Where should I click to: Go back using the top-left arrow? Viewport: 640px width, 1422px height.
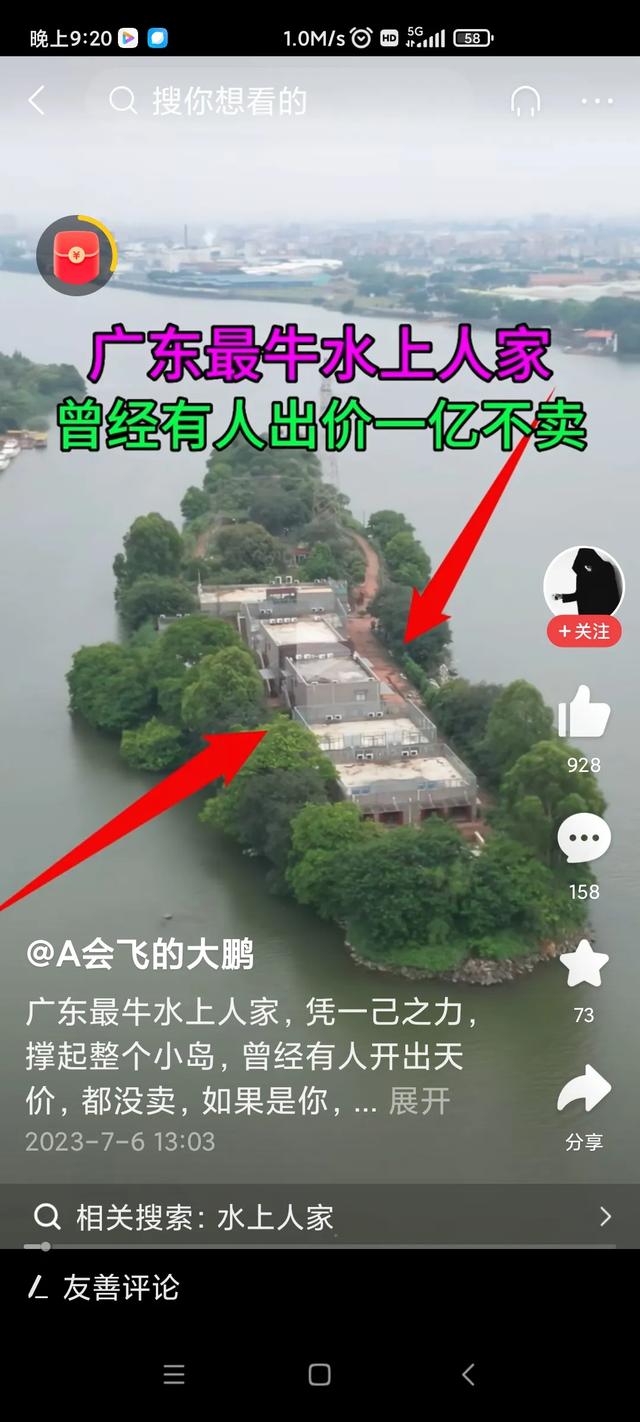click(37, 100)
